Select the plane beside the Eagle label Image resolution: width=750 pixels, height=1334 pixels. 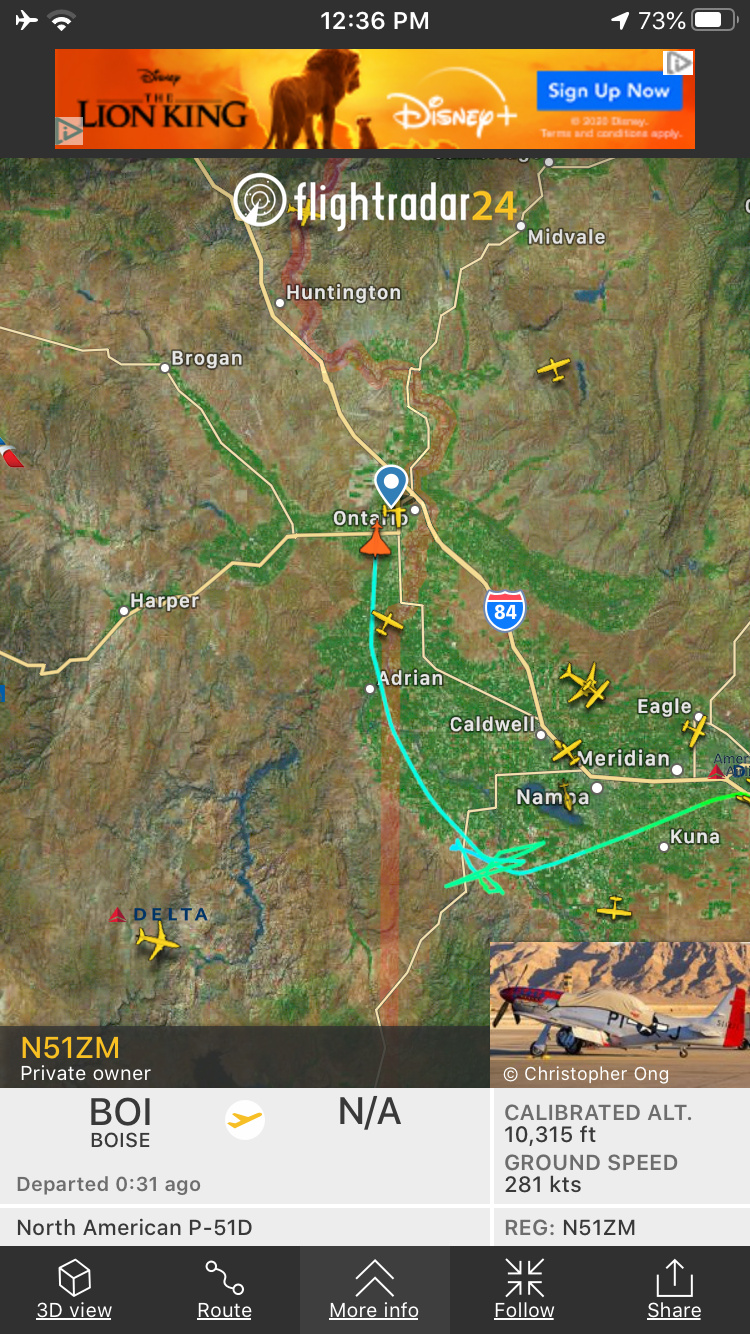click(x=696, y=728)
